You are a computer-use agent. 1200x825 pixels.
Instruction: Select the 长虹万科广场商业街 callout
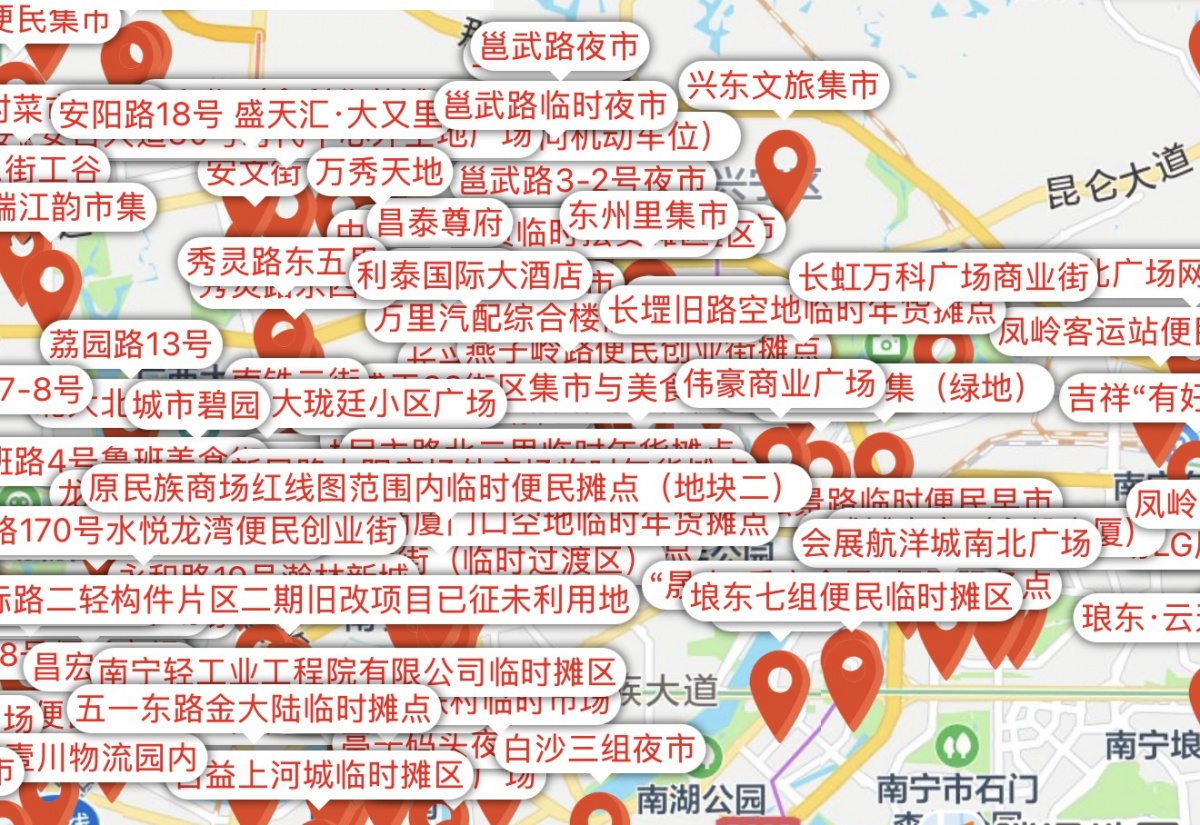941,277
